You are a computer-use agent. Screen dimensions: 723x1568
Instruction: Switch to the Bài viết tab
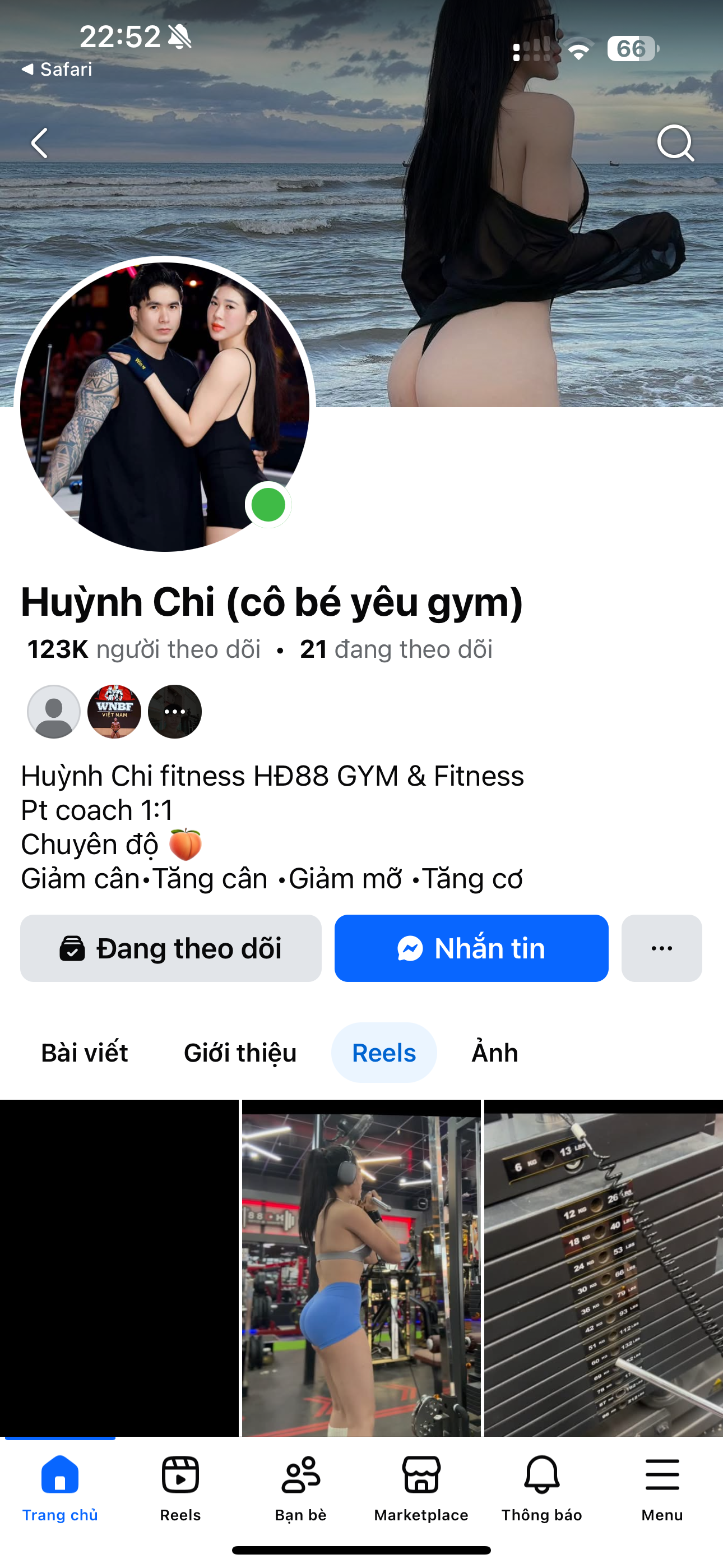pyautogui.click(x=85, y=1053)
